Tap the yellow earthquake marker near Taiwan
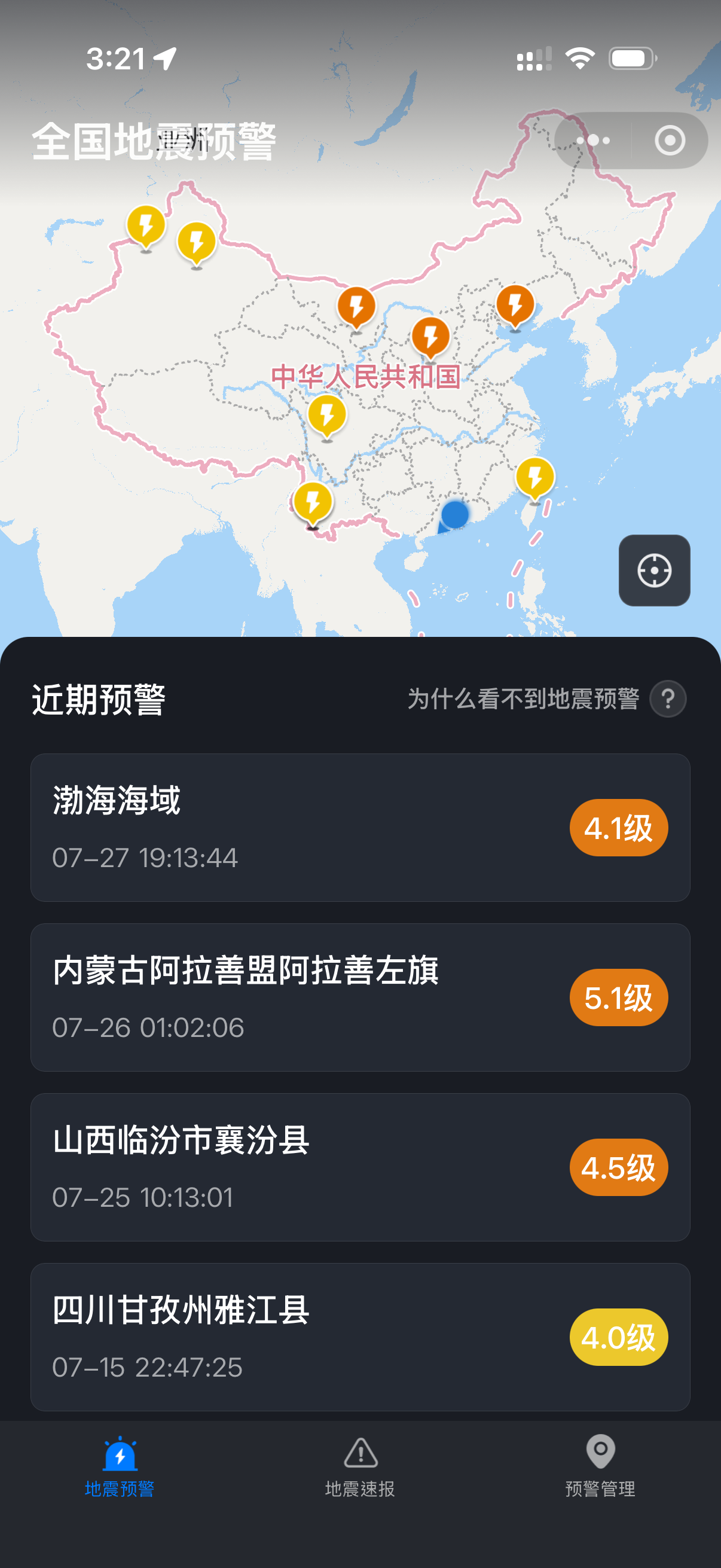This screenshot has height=1568, width=721. 536,477
